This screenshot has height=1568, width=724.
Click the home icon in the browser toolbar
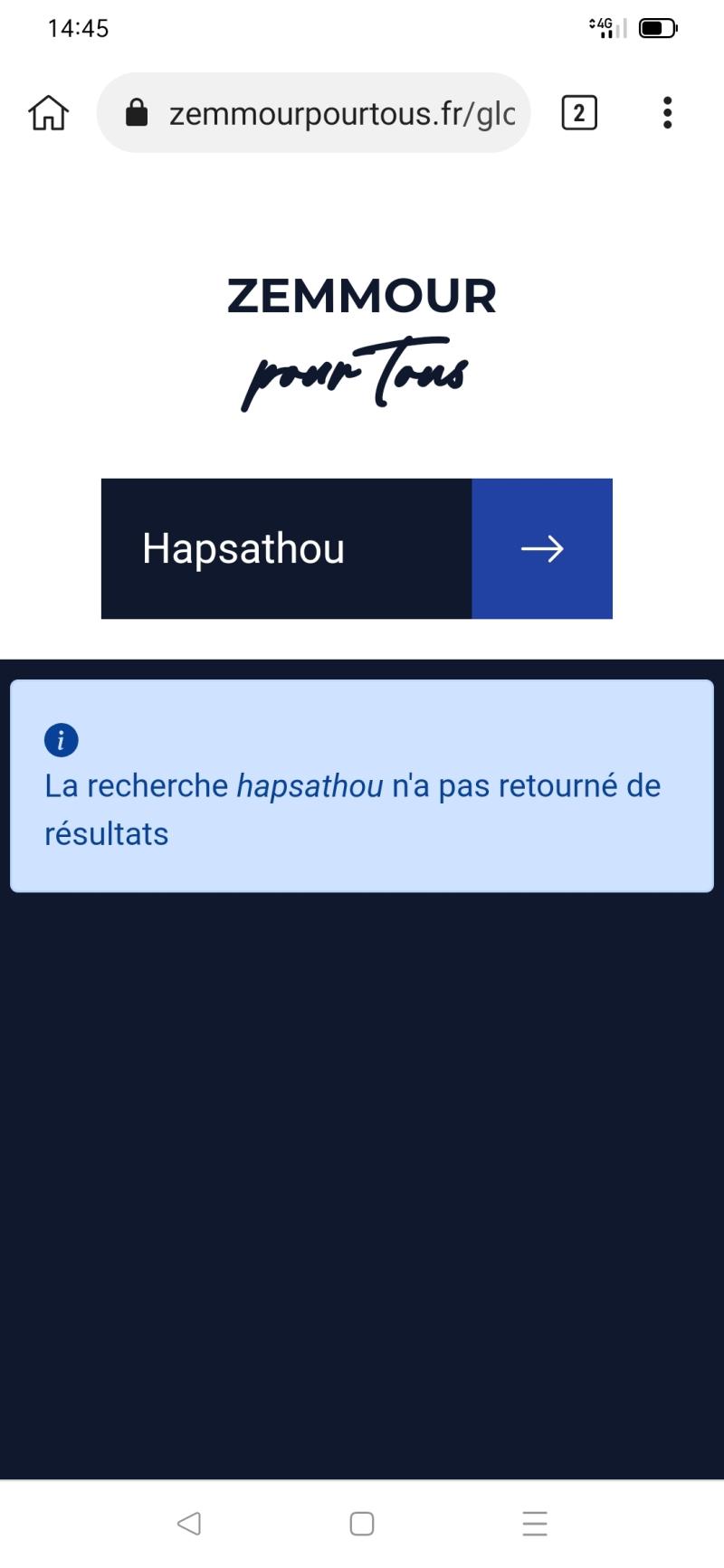[47, 112]
